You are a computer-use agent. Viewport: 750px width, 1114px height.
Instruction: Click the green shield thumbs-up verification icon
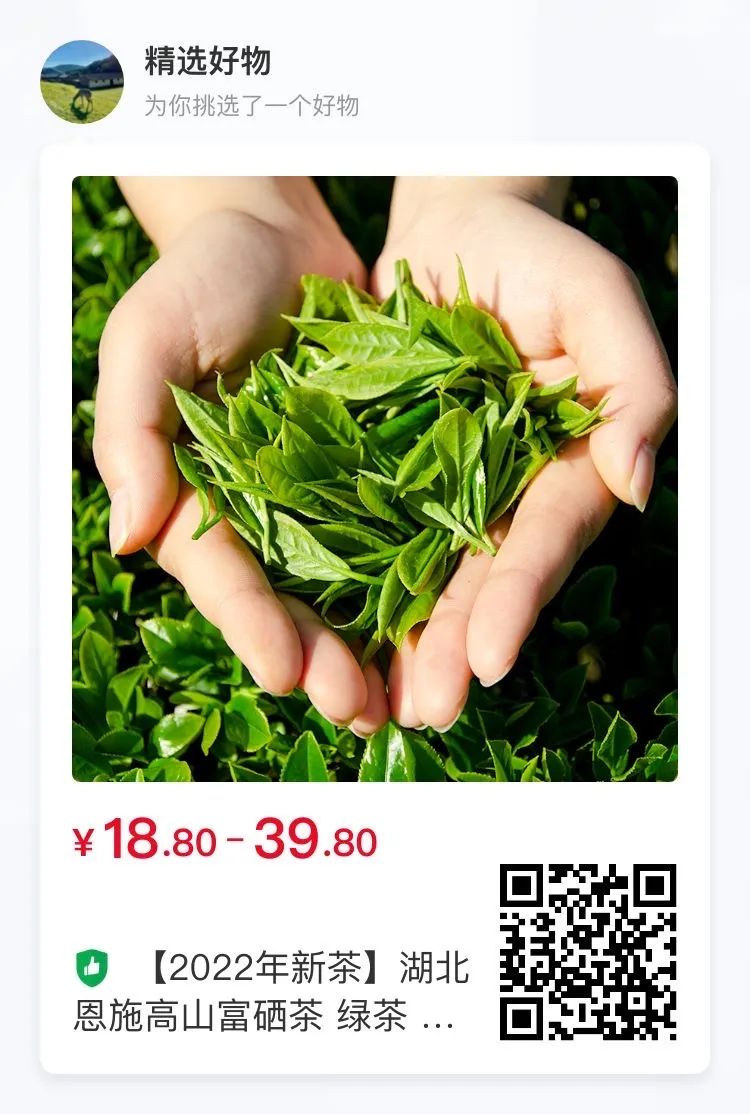[x=91, y=966]
